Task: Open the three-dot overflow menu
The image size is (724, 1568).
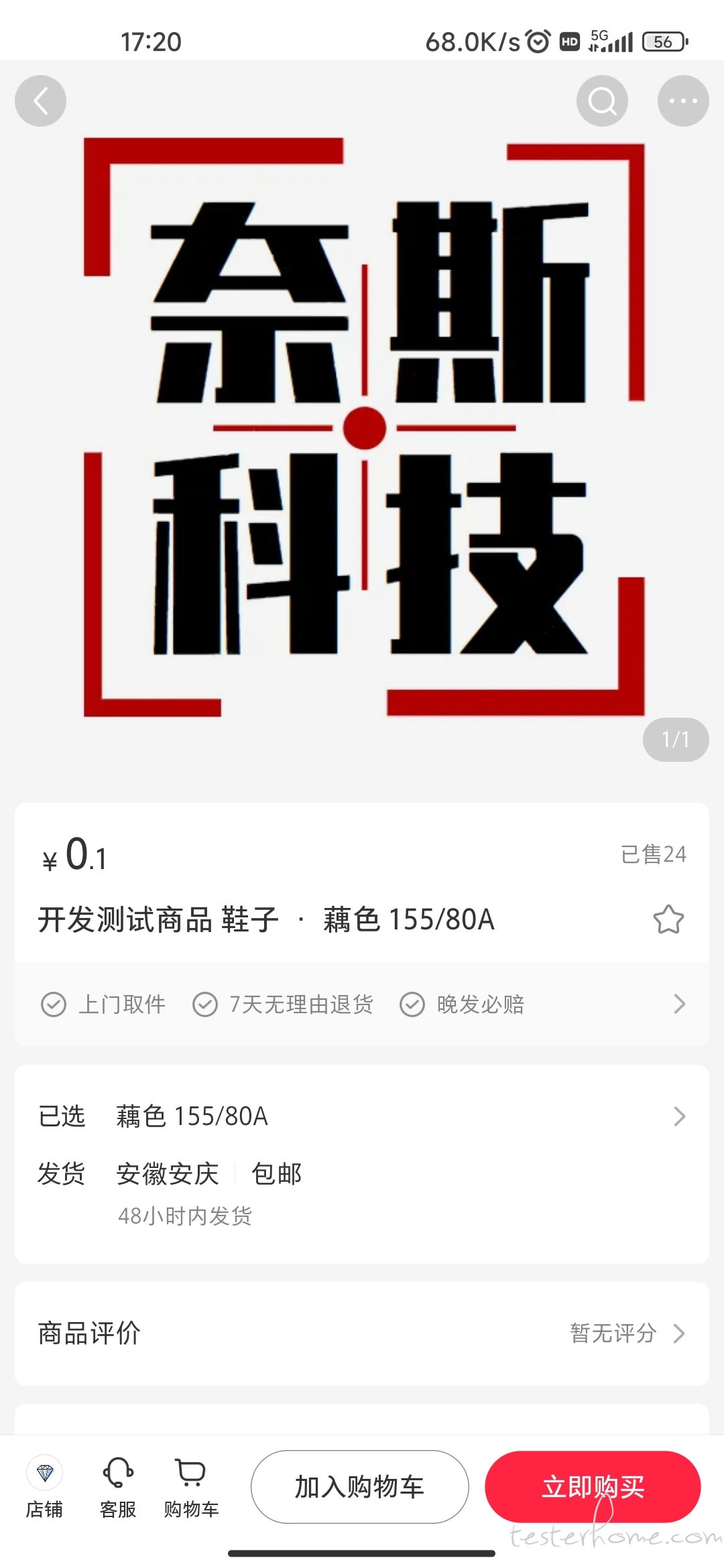Action: (683, 101)
